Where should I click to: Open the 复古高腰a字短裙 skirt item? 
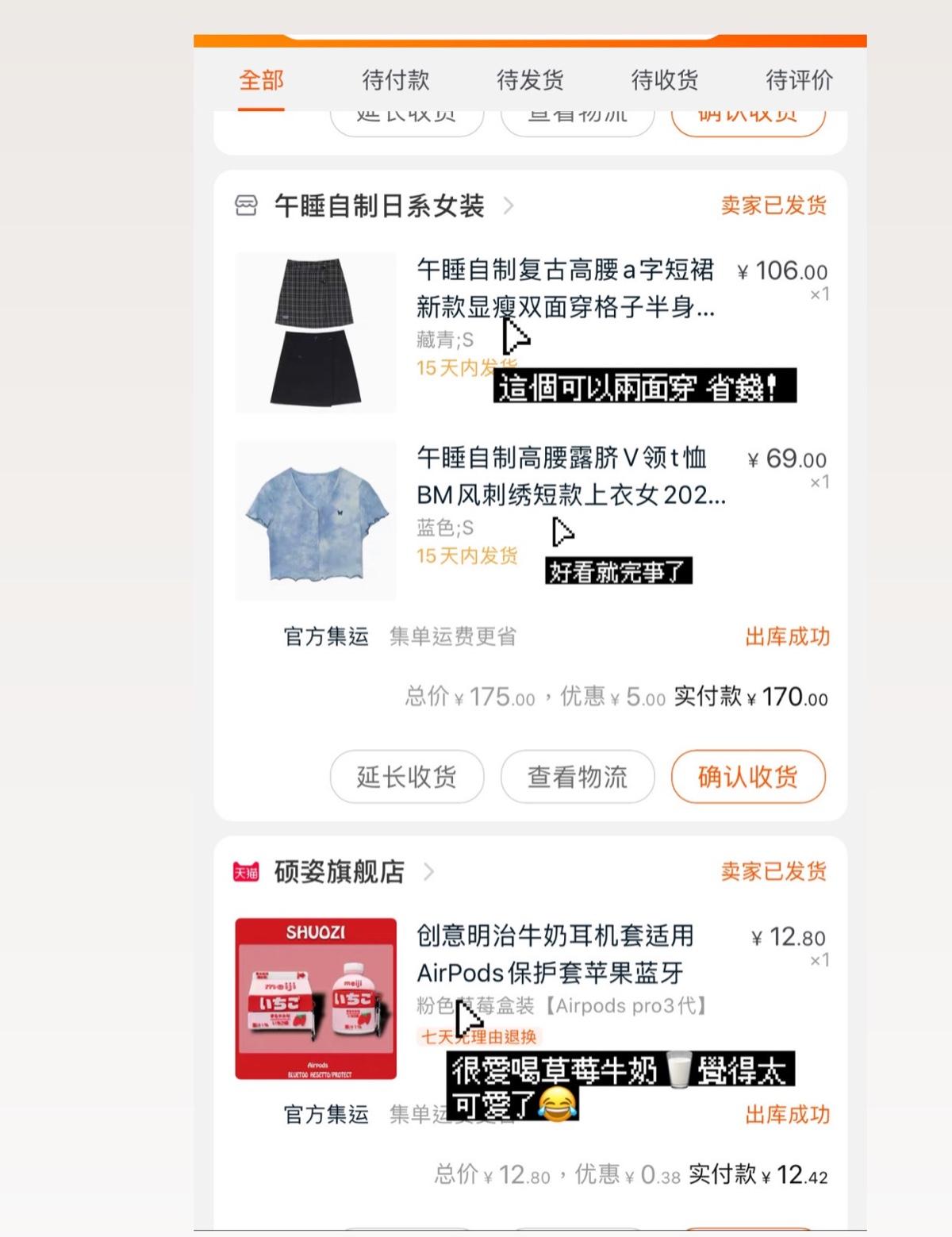point(565,288)
